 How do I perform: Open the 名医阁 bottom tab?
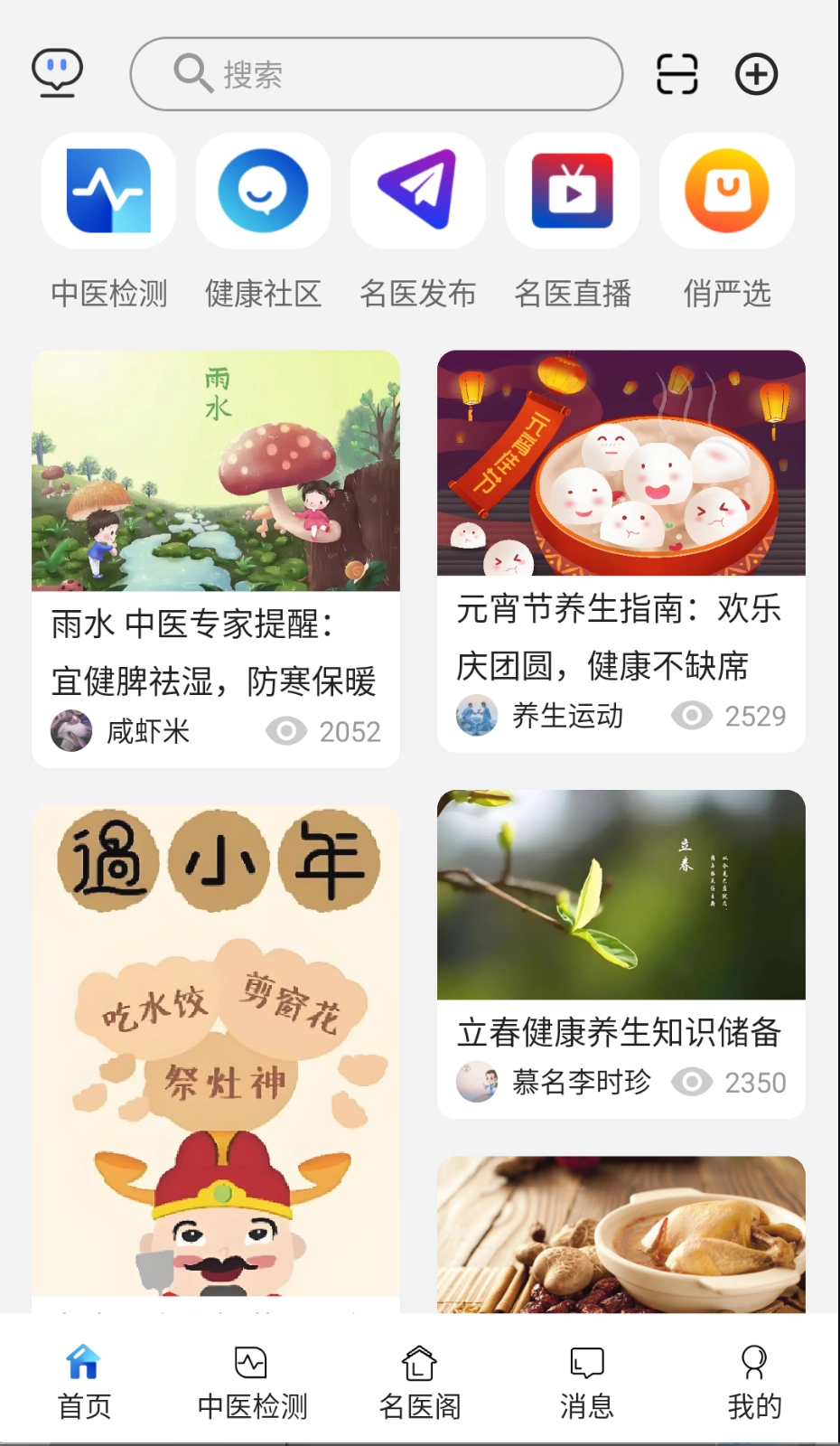click(419, 1381)
